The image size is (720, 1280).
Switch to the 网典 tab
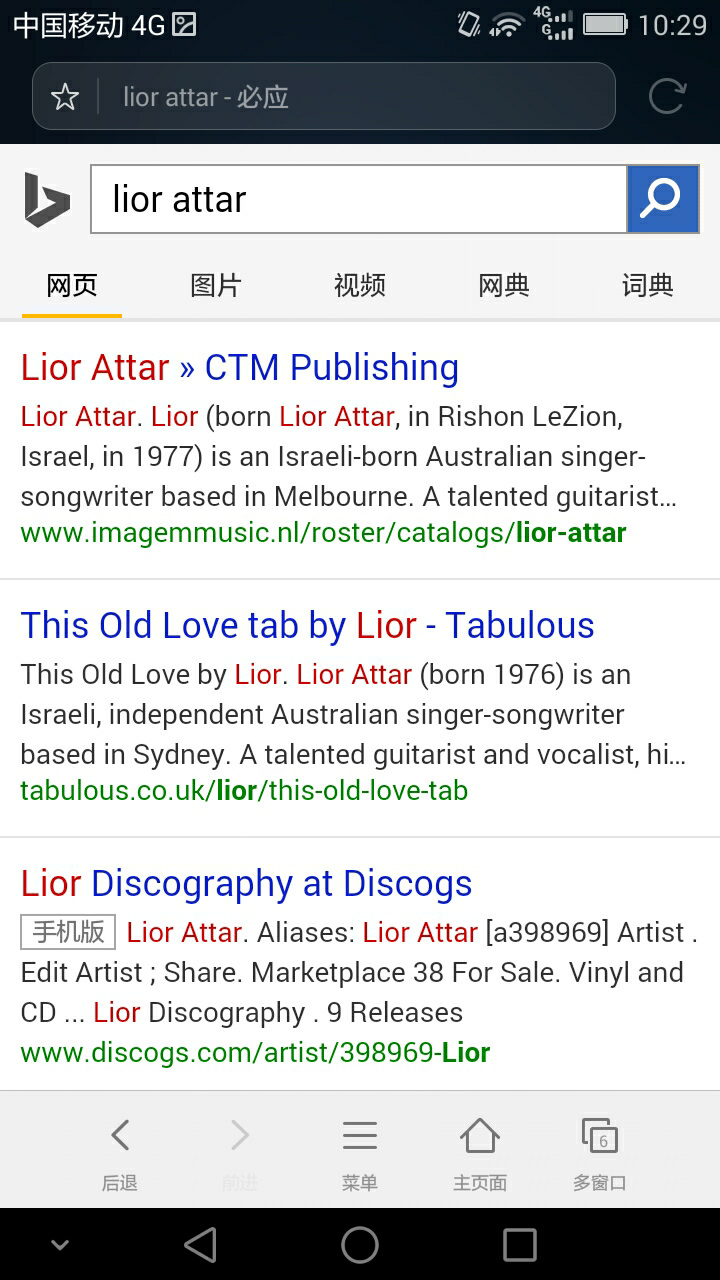click(x=503, y=286)
